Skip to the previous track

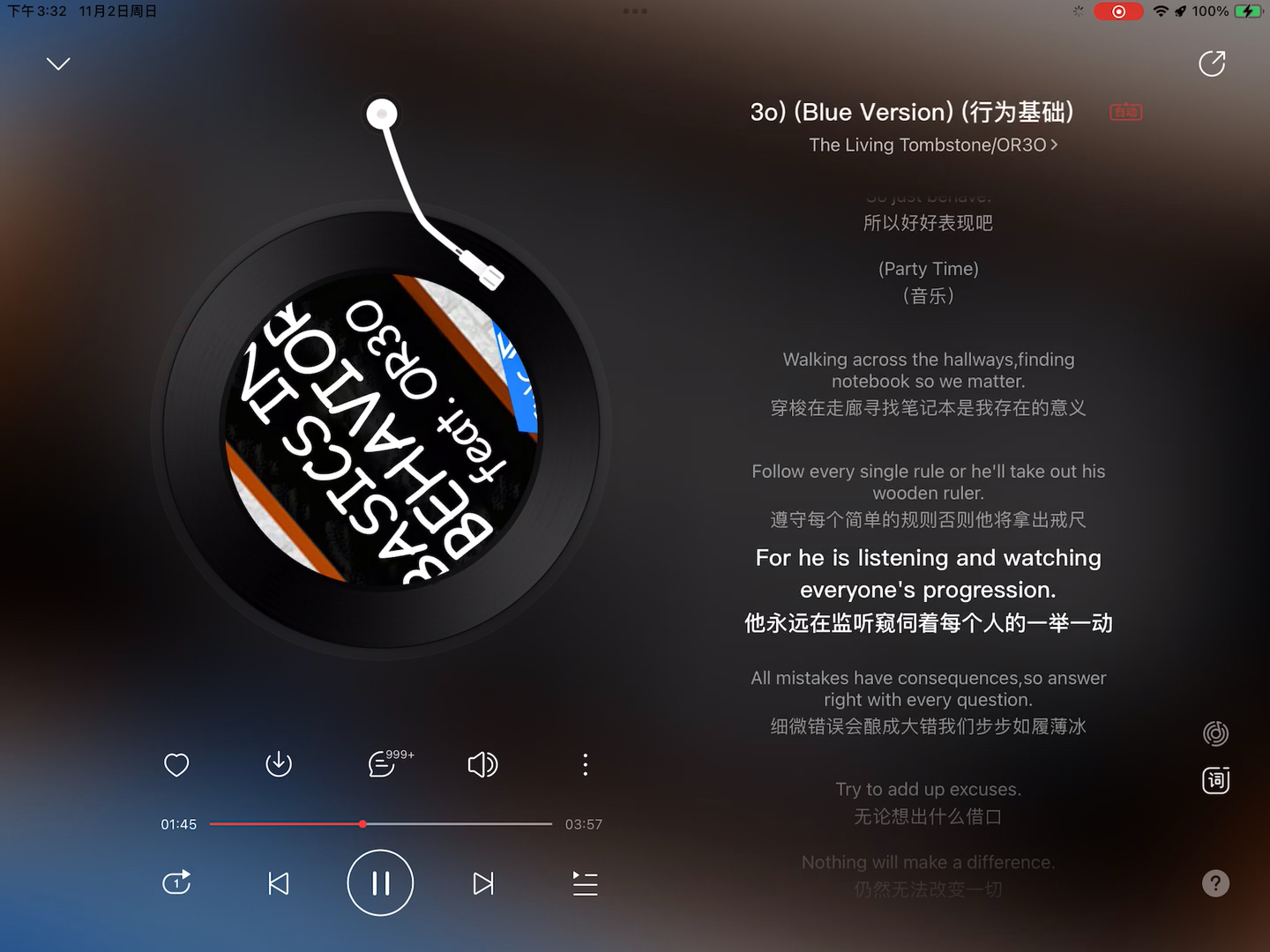coord(279,883)
